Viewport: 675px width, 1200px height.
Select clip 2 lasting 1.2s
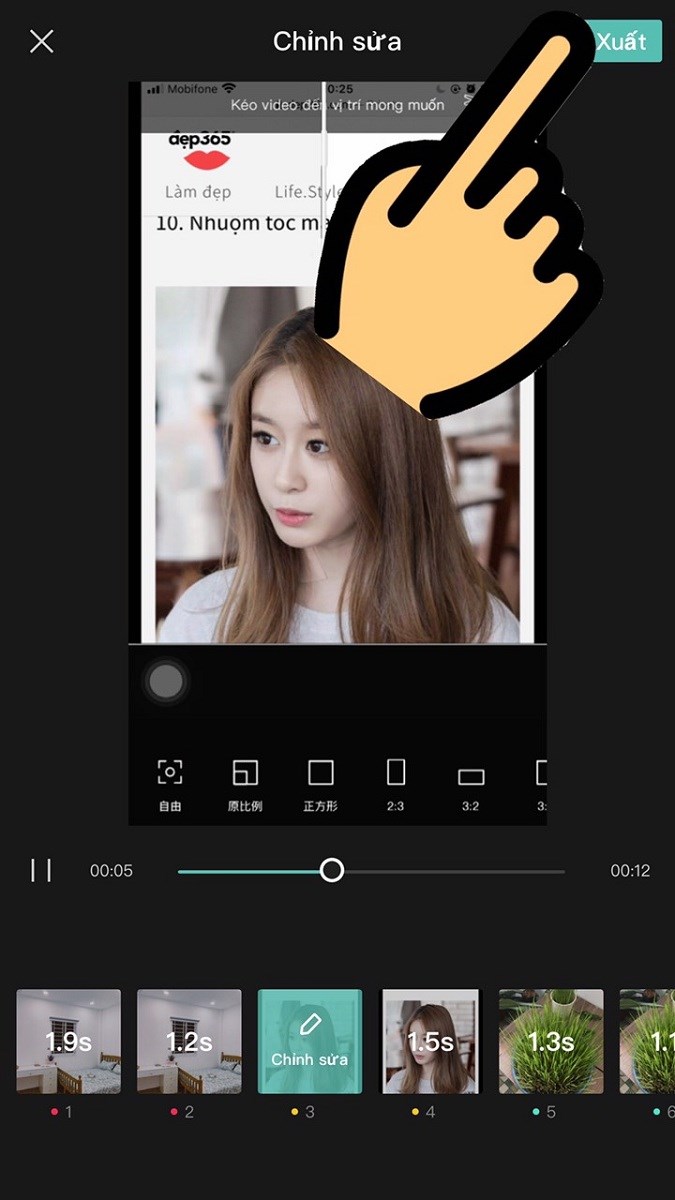[x=189, y=1041]
